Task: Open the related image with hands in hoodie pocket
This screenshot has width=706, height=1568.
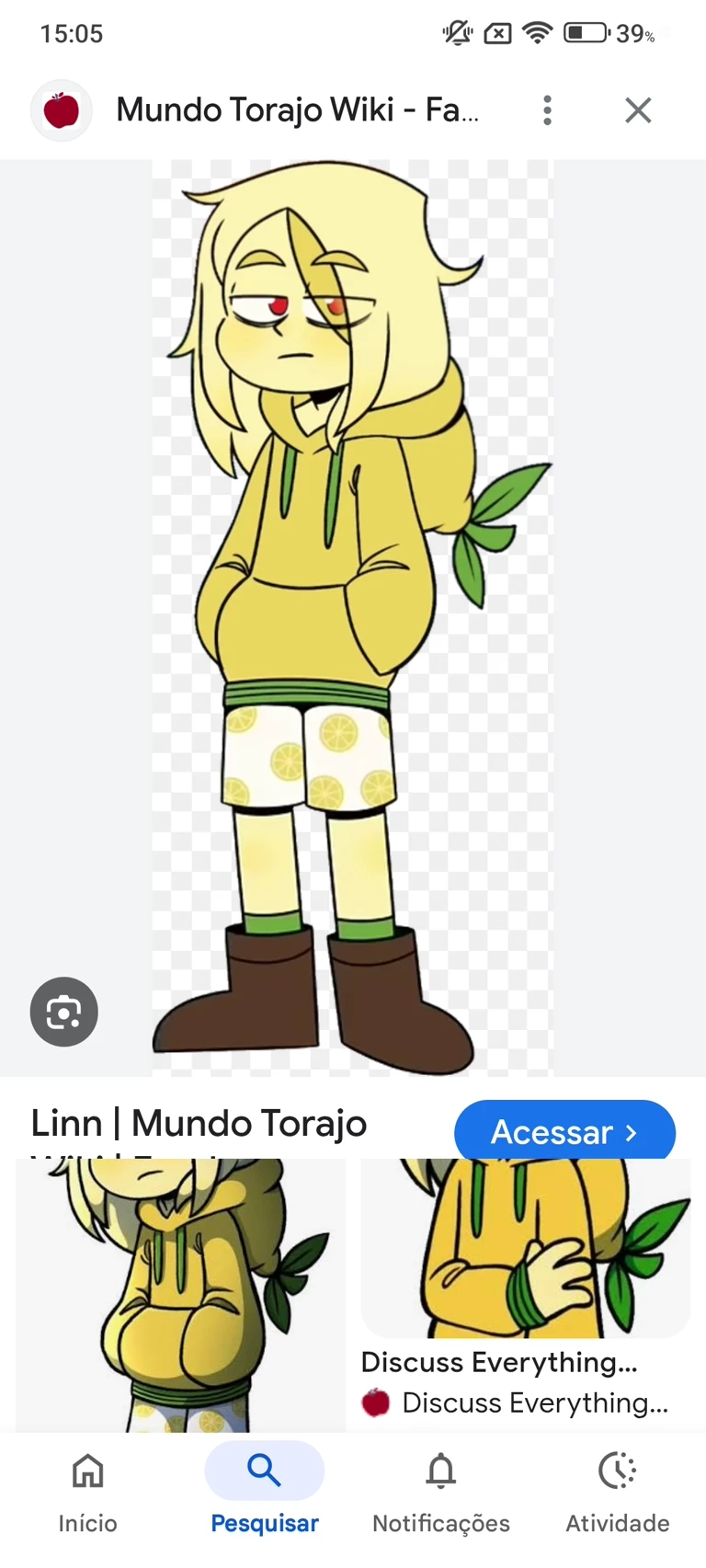Action: click(x=181, y=1294)
